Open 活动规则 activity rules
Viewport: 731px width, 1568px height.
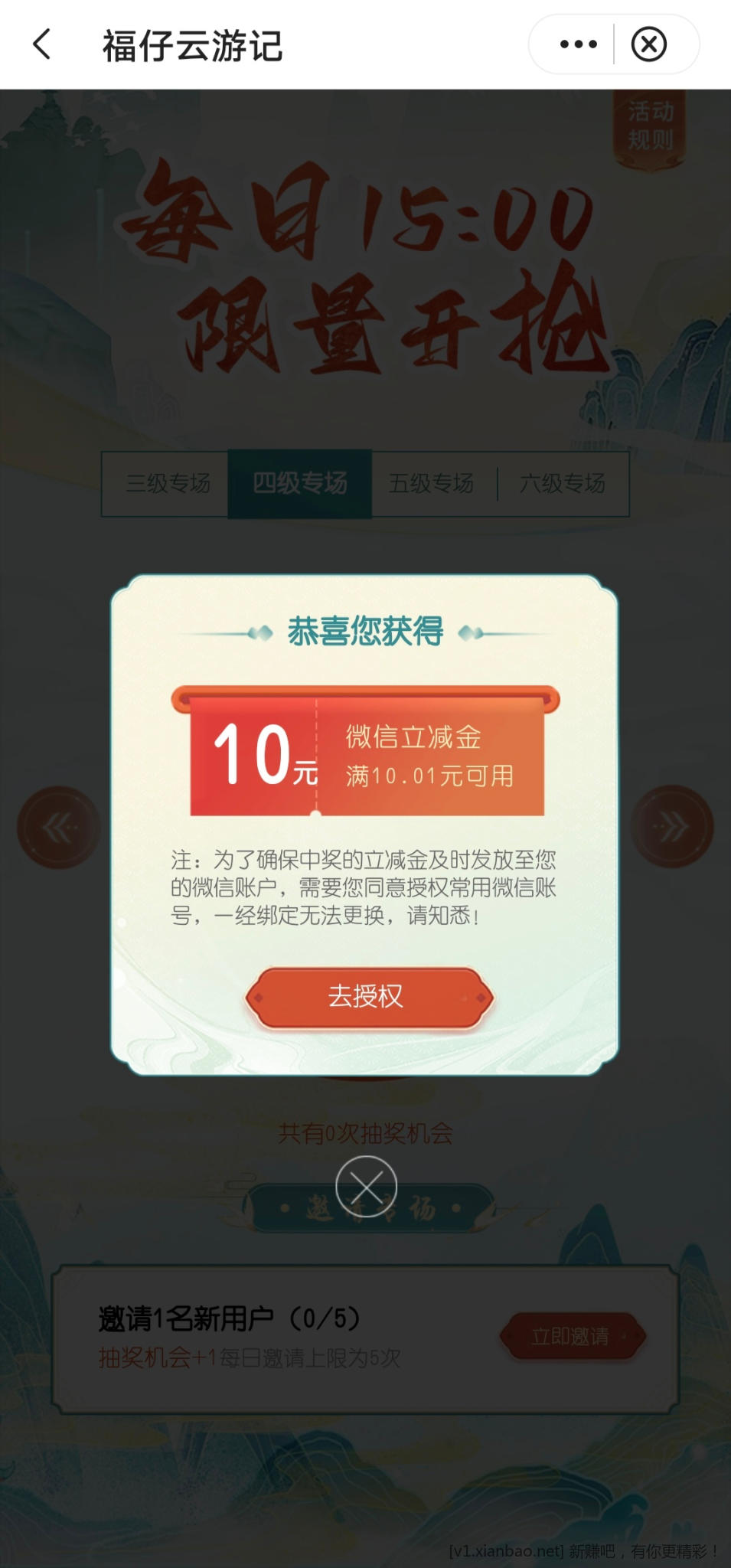click(651, 126)
